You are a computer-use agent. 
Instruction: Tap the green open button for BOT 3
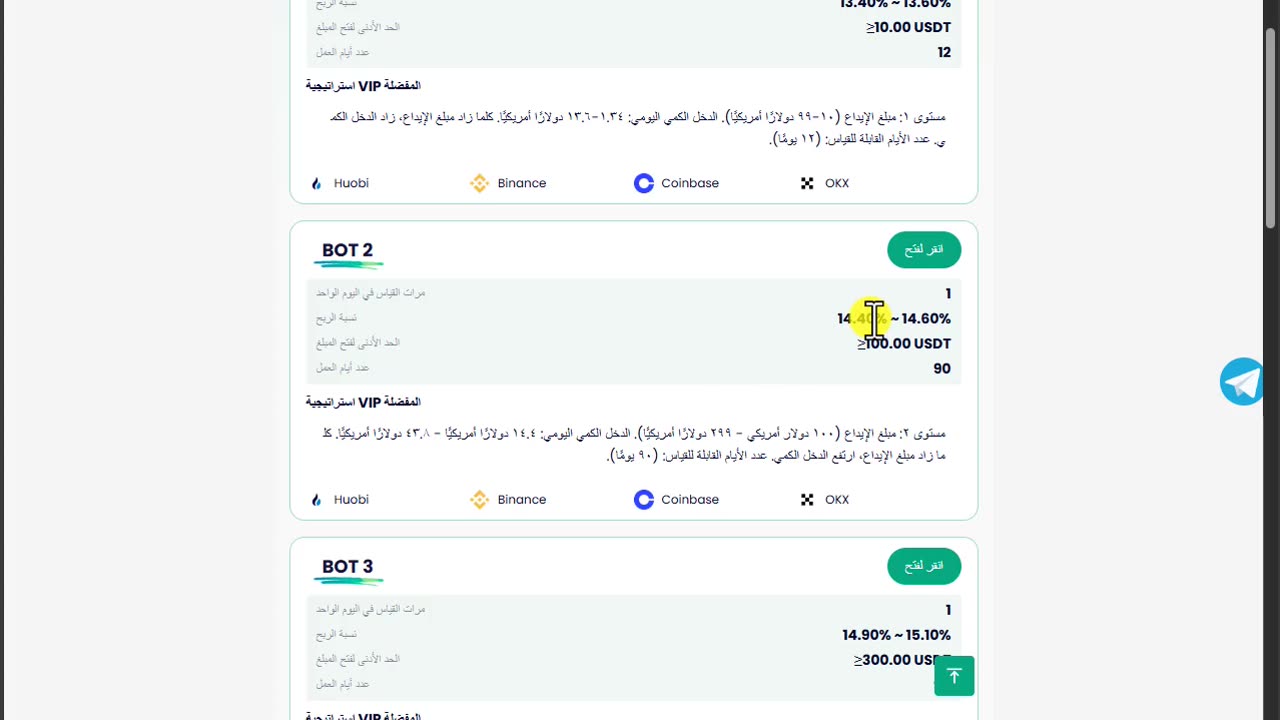click(x=923, y=566)
